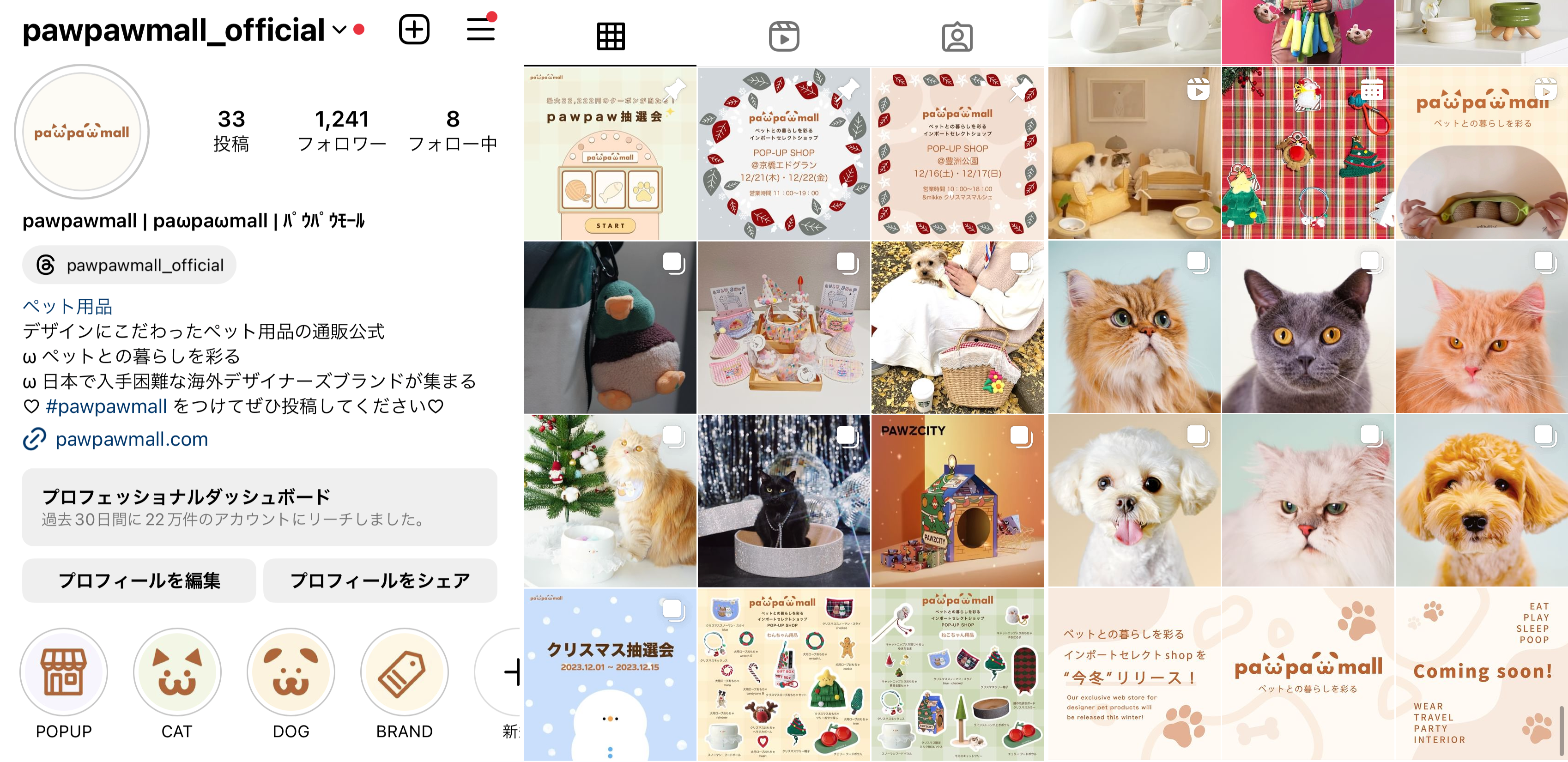Open the PAWZCITY cat house post

coord(957,501)
